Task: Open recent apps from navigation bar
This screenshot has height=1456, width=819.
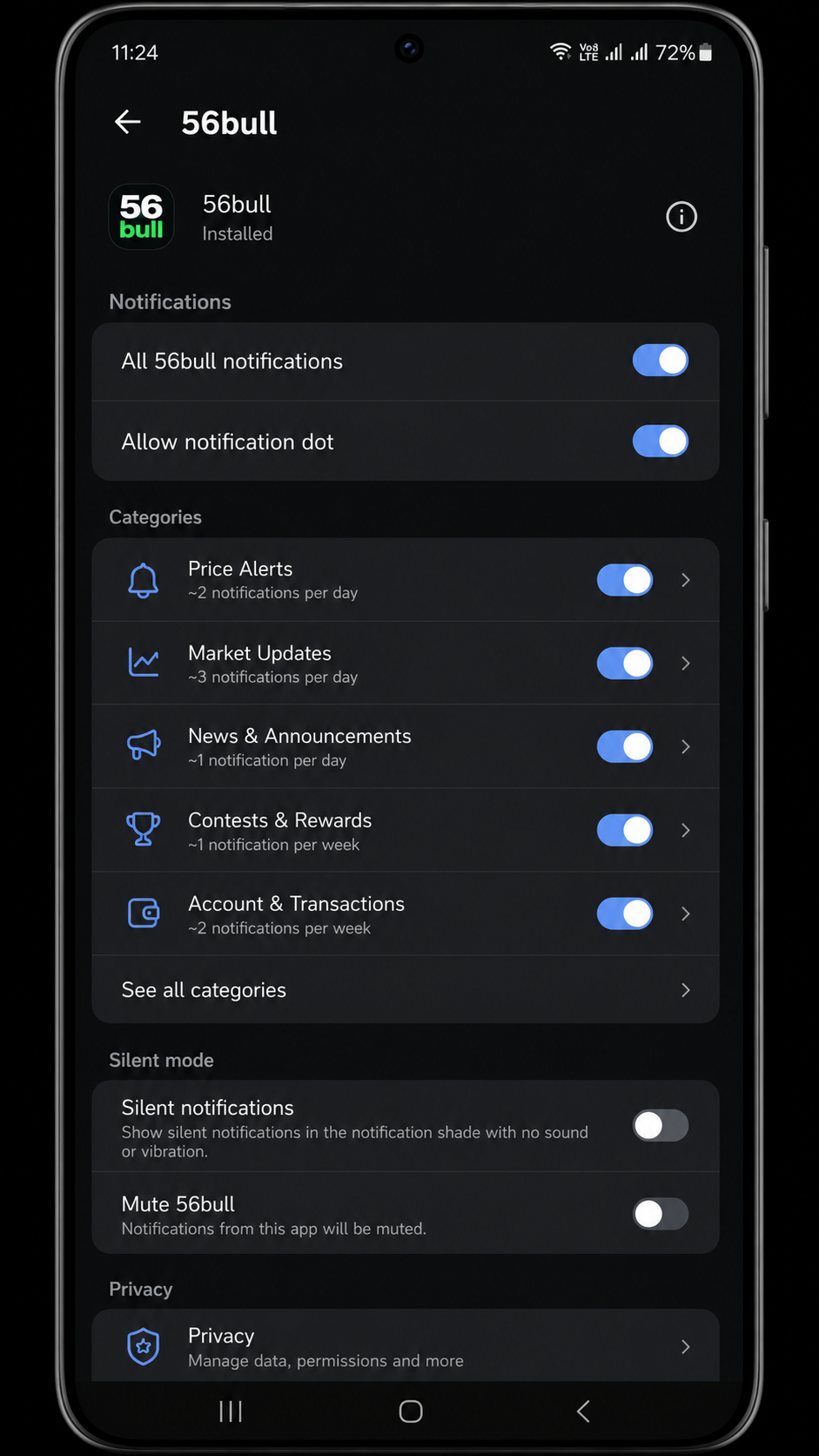Action: click(x=231, y=1412)
